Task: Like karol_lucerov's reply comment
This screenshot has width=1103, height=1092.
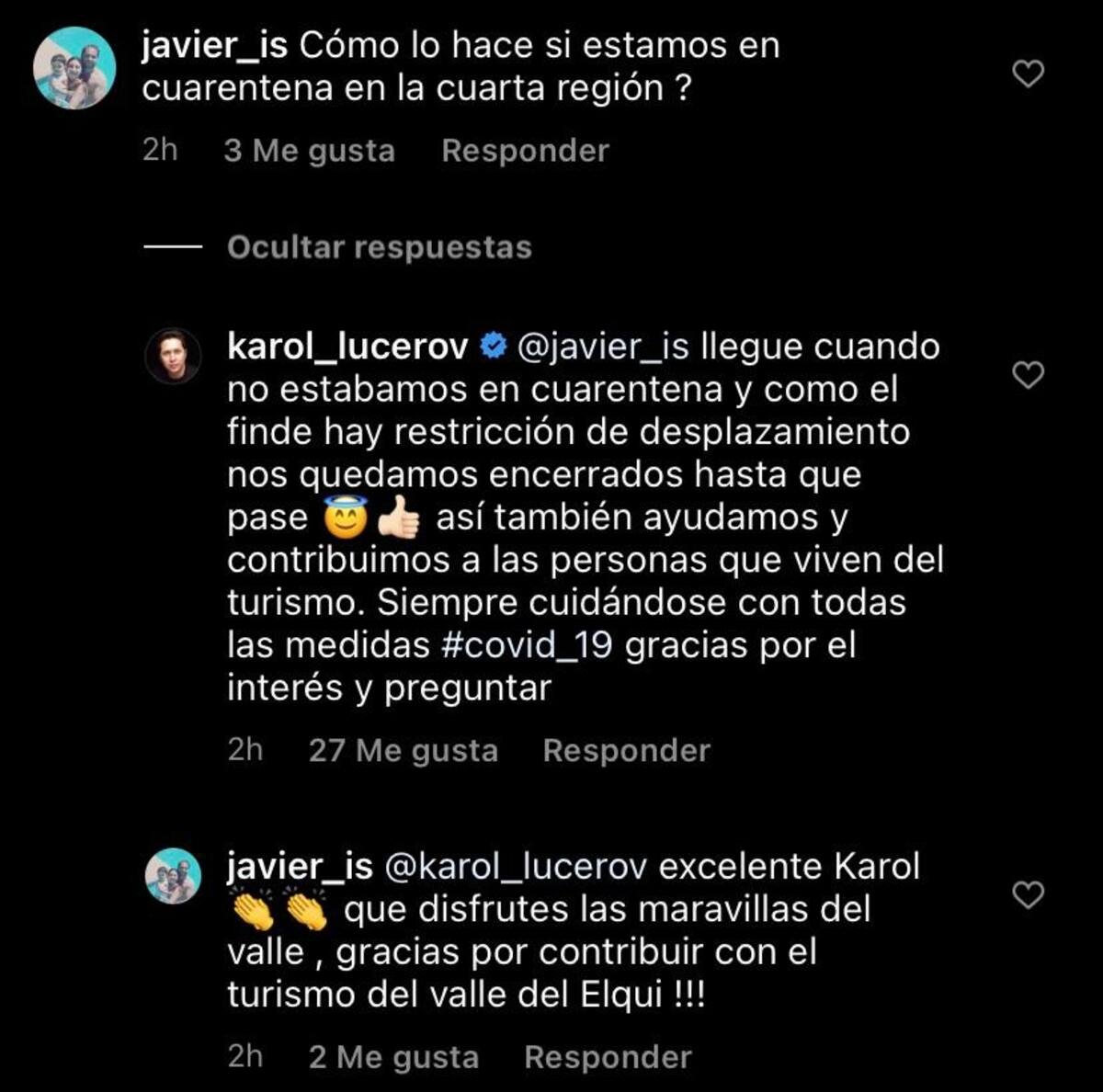Action: click(x=1028, y=375)
